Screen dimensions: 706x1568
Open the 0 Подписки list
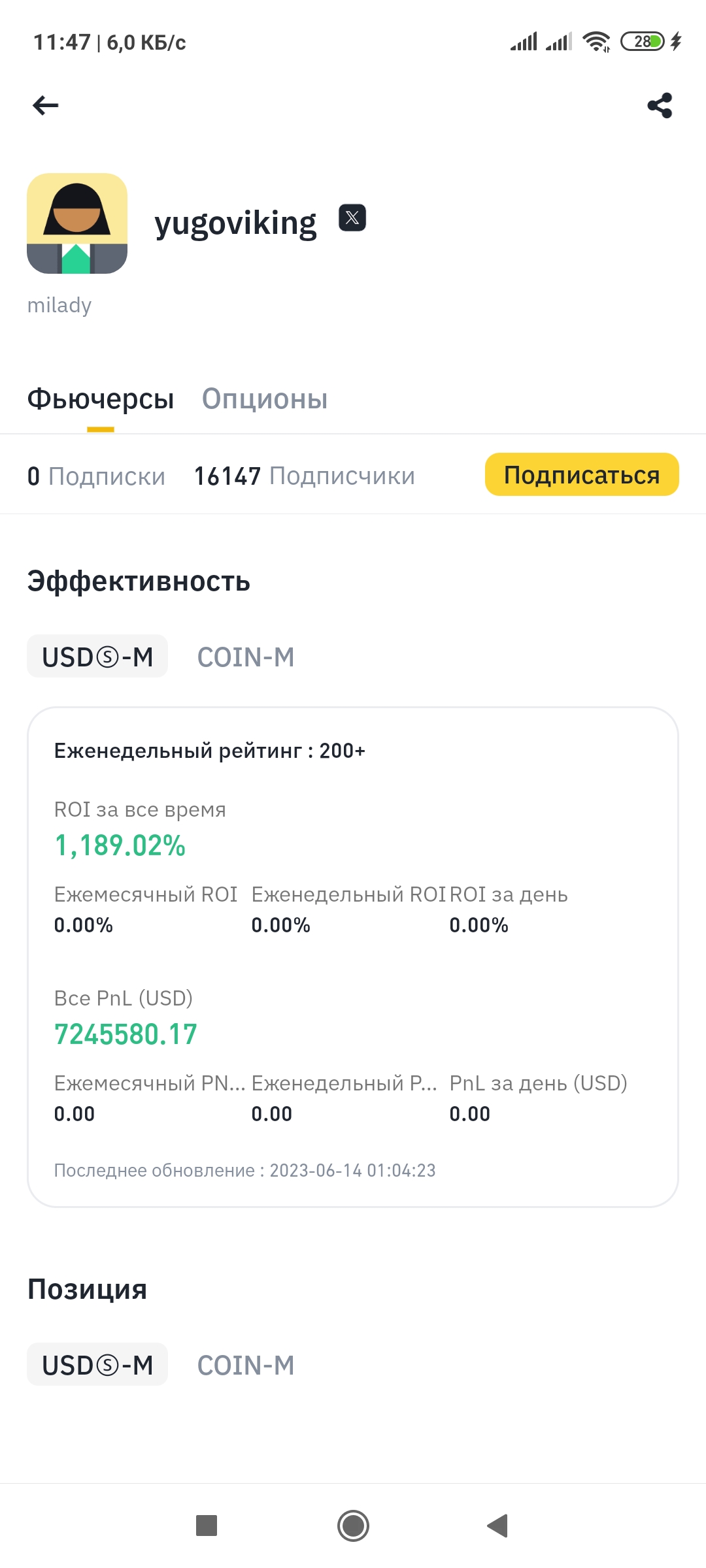(x=95, y=475)
